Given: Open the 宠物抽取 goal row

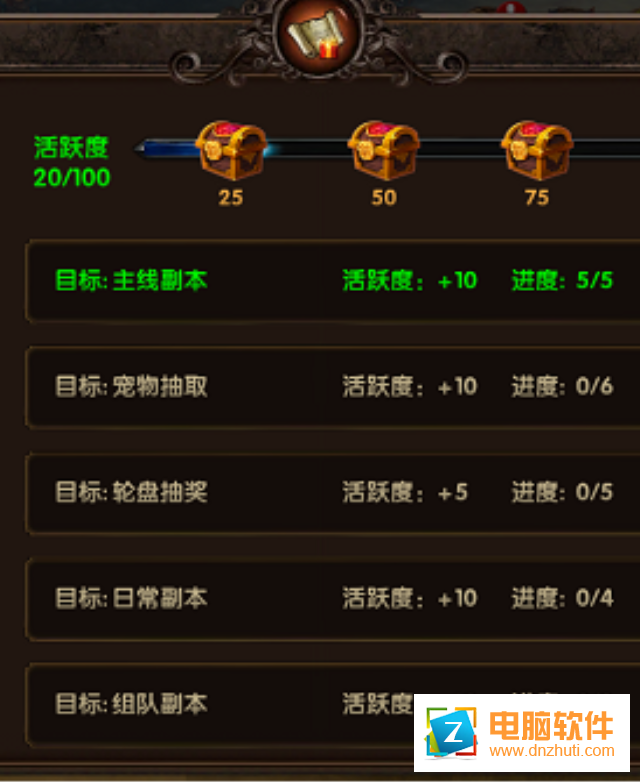Looking at the screenshot, I should tap(330, 387).
